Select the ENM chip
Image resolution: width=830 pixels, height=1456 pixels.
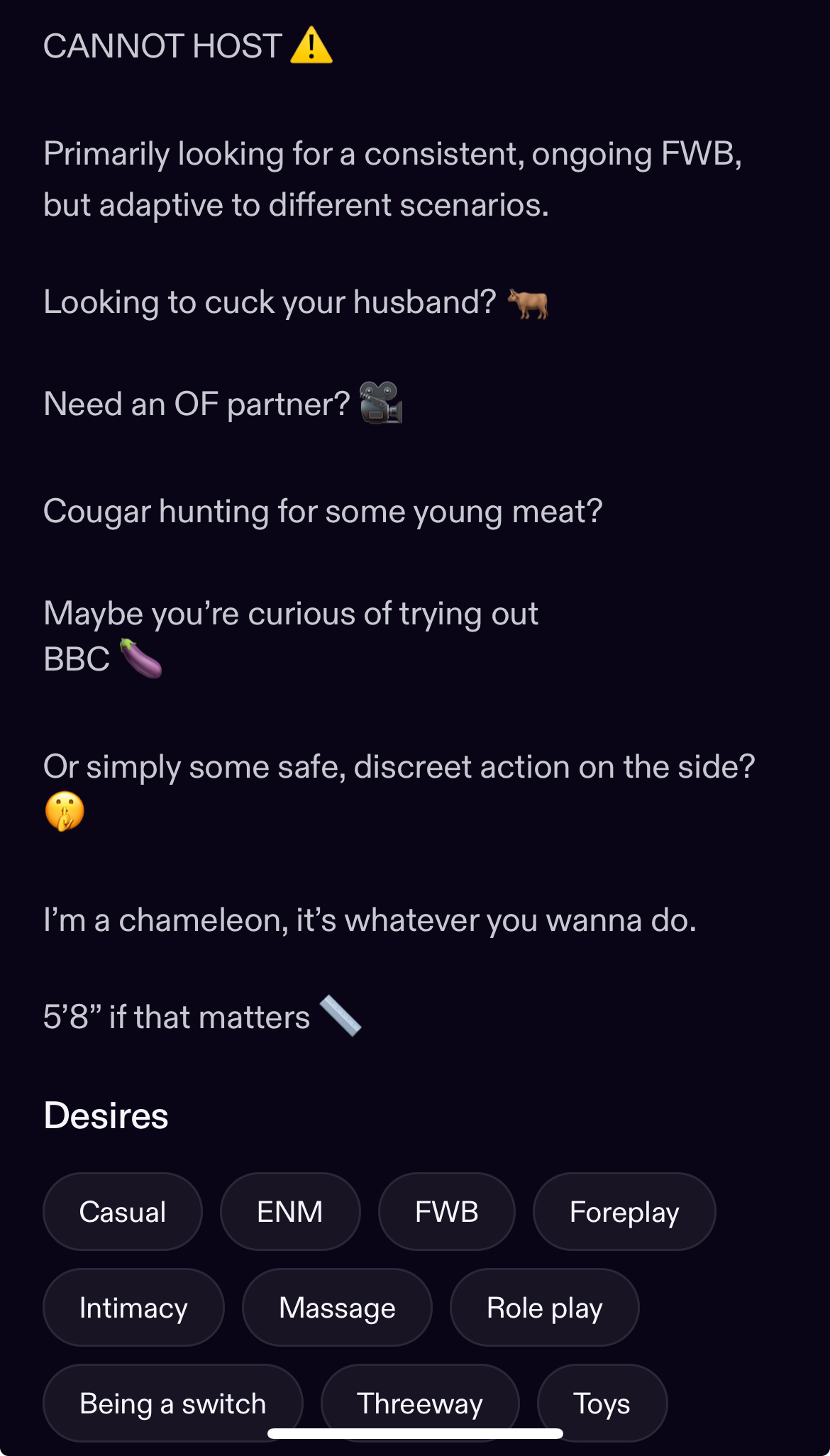pos(290,1212)
